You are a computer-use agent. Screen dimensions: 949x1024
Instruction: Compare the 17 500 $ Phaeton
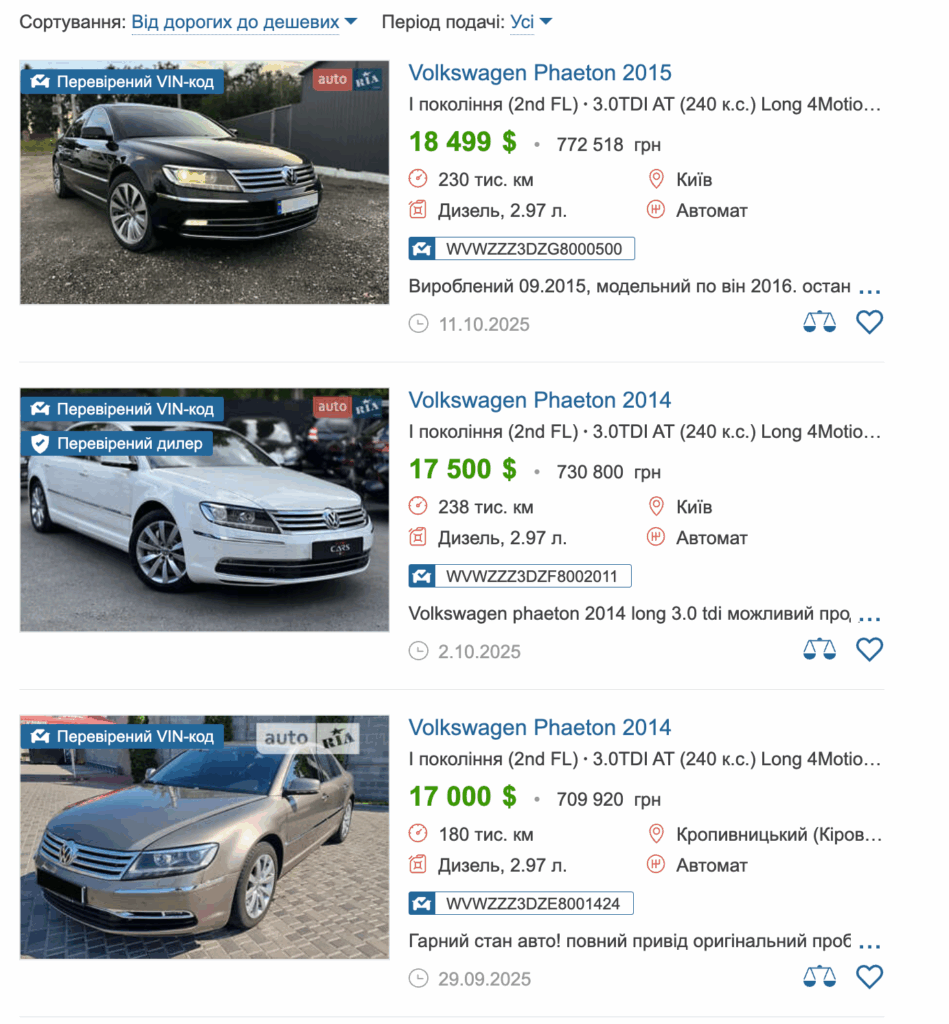click(x=820, y=650)
